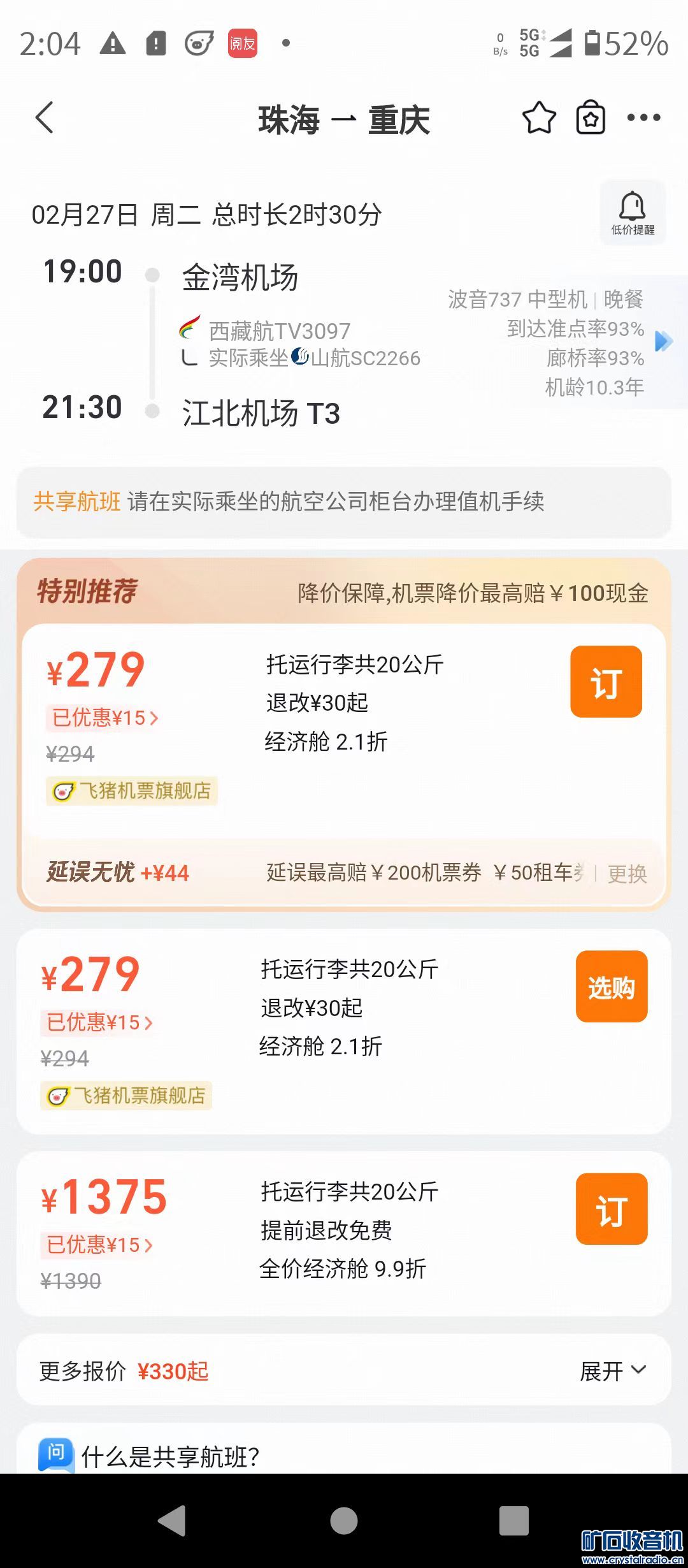Book the ¥1375 full-price economy fare
This screenshot has width=688, height=1568.
pos(611,1209)
